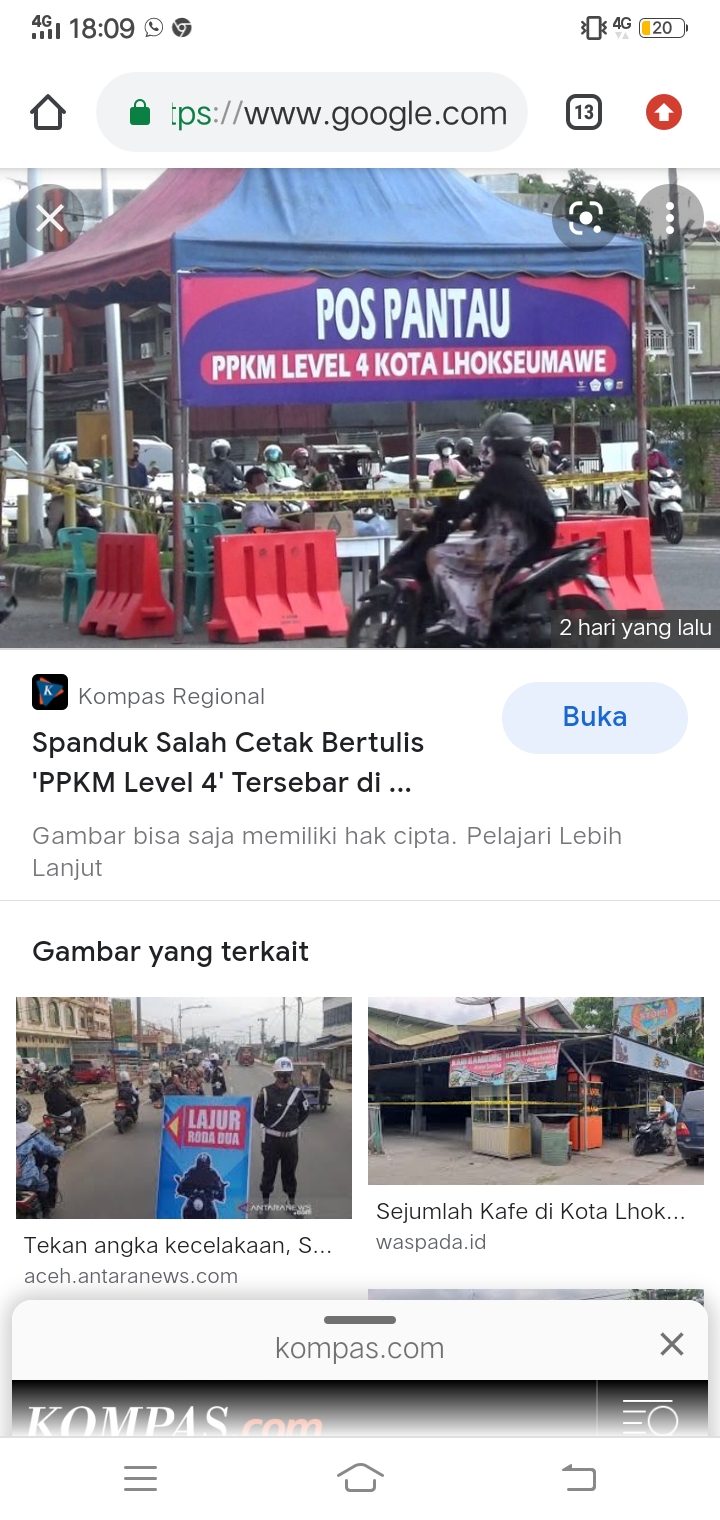Screen dimensions: 720x1520
Task: Expand the kompas.com preview handle
Action: point(360,1321)
